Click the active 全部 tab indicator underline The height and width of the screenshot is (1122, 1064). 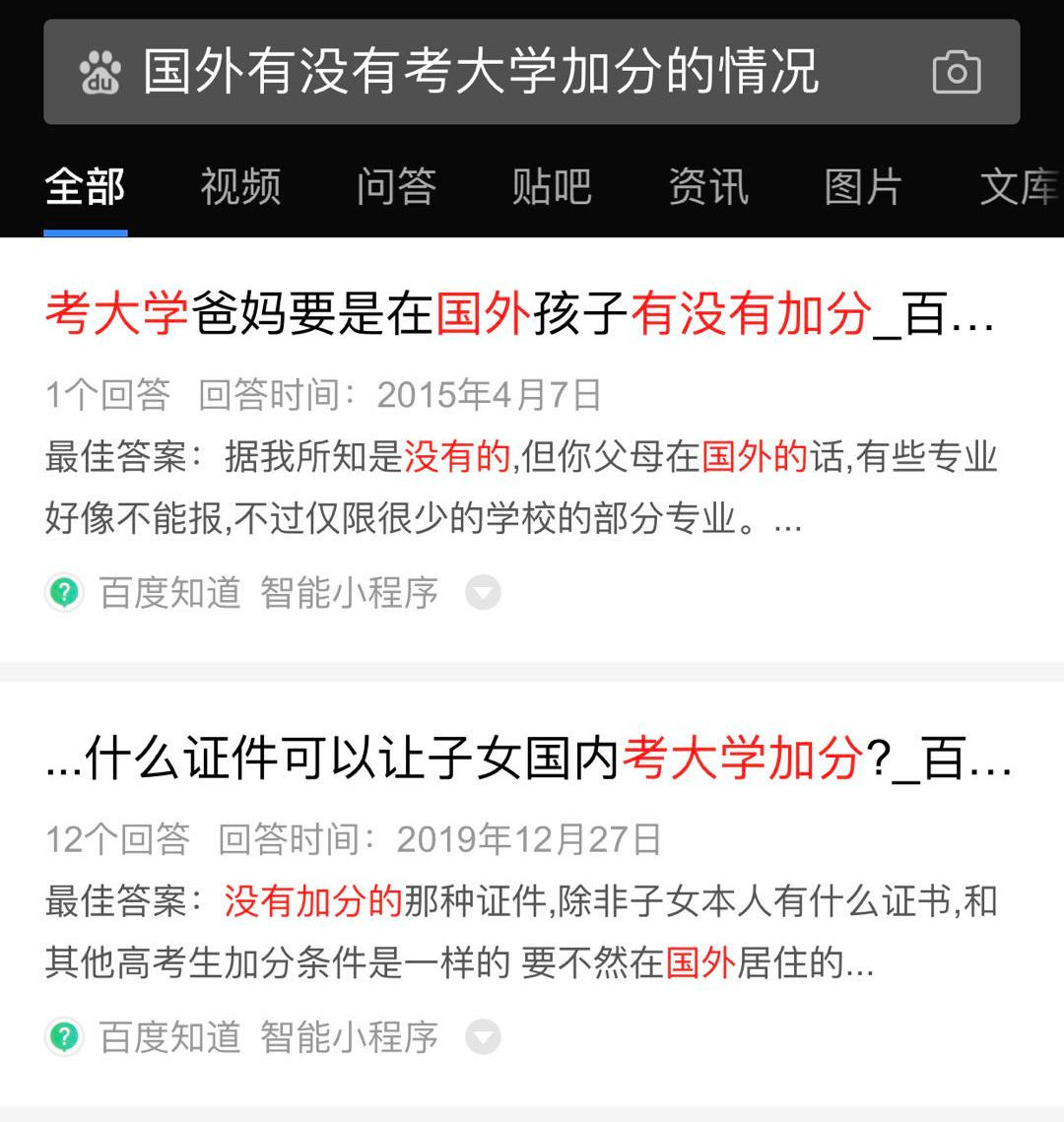[x=85, y=231]
